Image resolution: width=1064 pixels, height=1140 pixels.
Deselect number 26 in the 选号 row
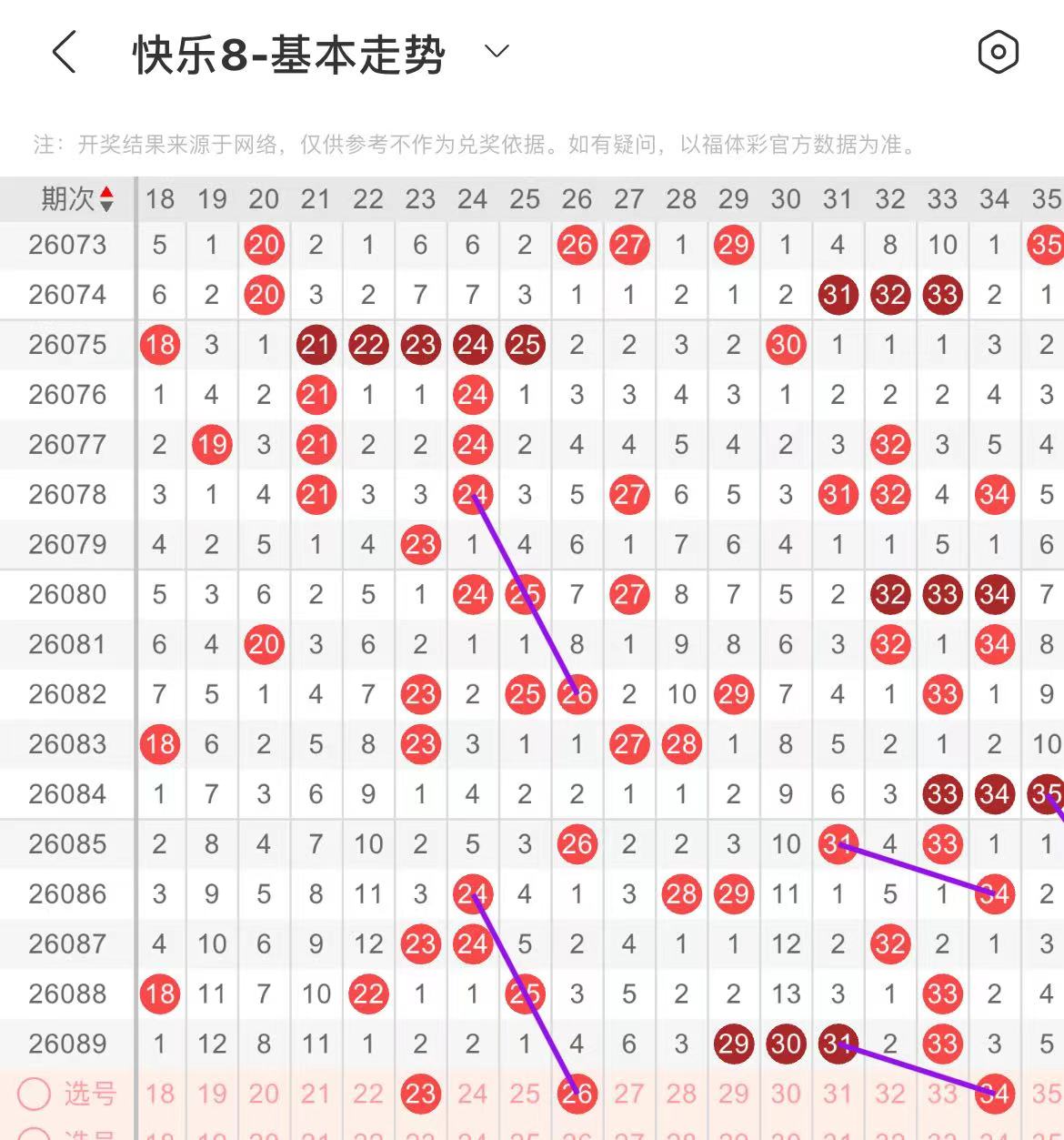577,1094
